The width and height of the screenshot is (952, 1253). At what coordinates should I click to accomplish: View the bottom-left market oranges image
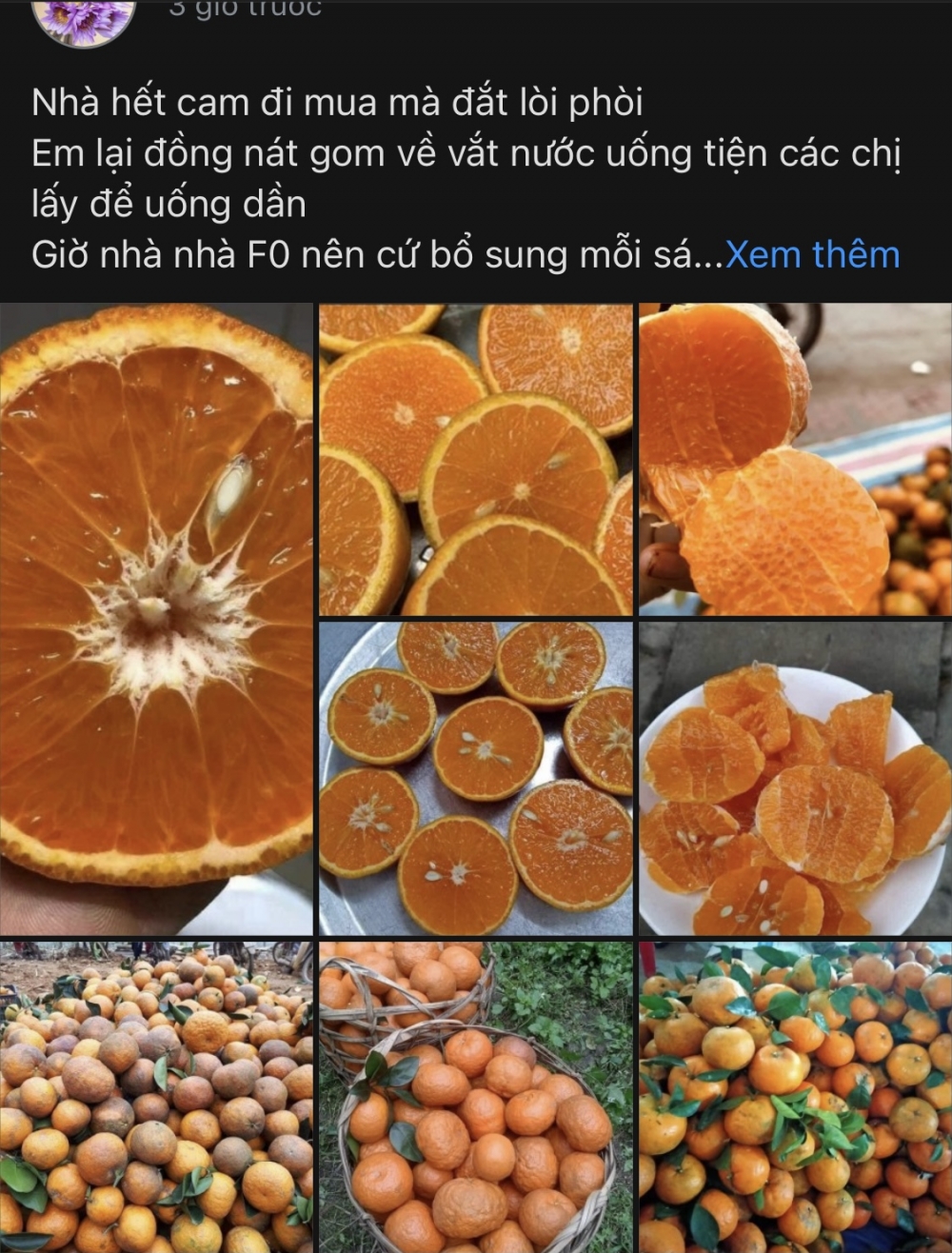point(157,1095)
